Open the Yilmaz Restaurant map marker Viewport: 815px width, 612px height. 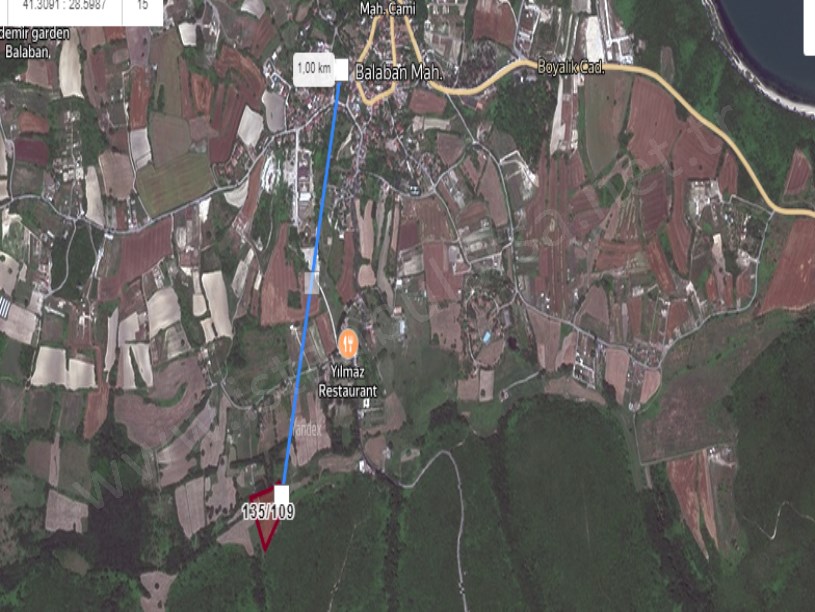pos(347,345)
